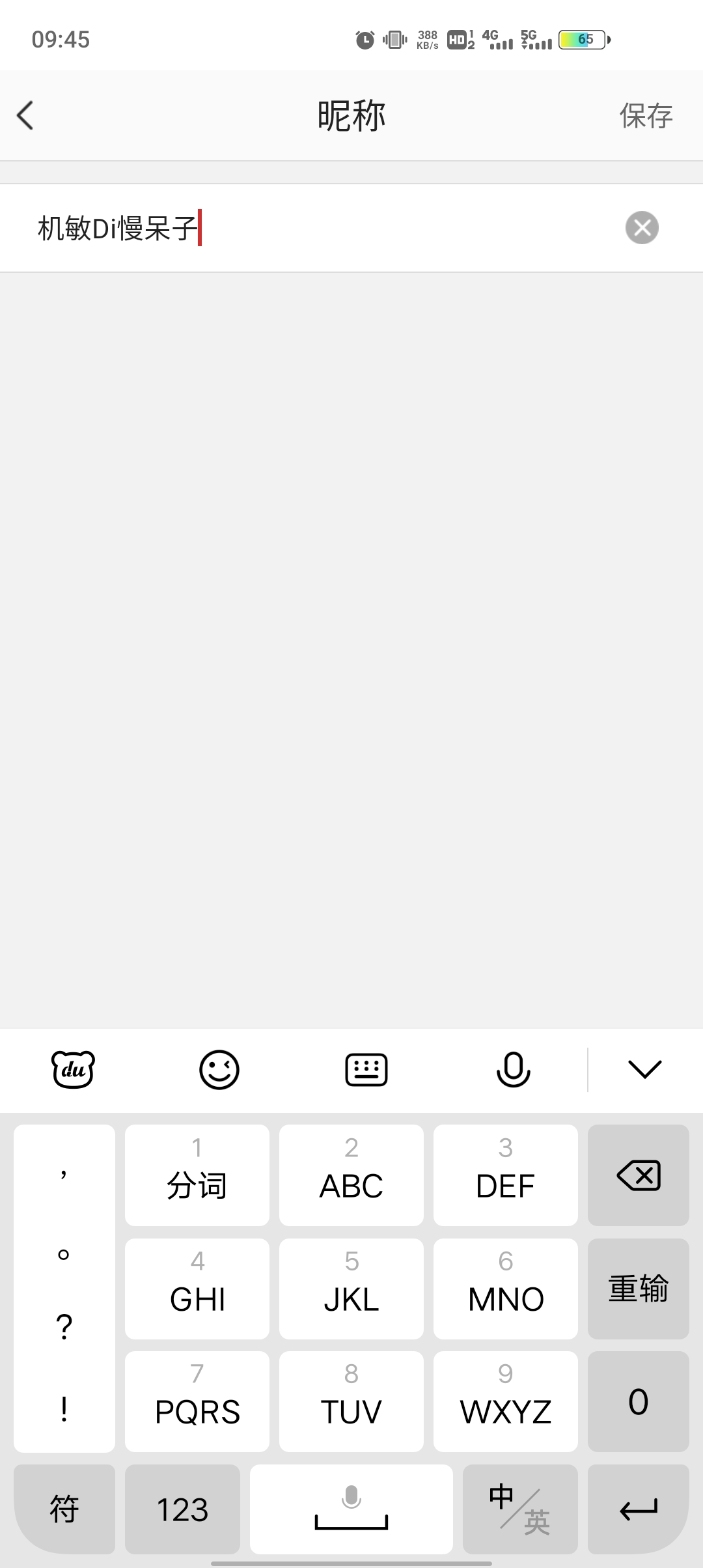Focus the nickname input field
The width and height of the screenshot is (703, 1568).
point(325,229)
